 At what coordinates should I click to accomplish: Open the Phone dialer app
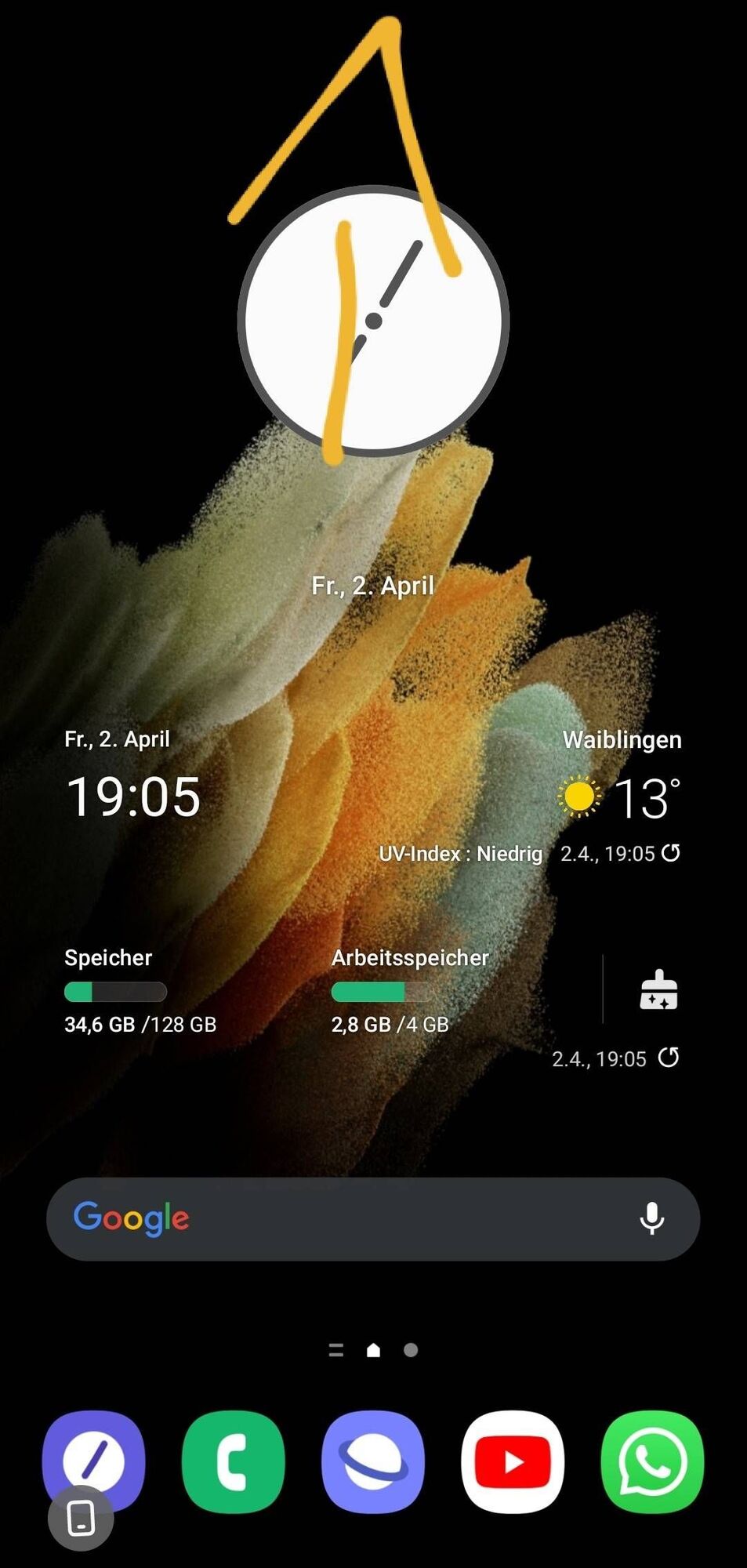click(x=233, y=1461)
